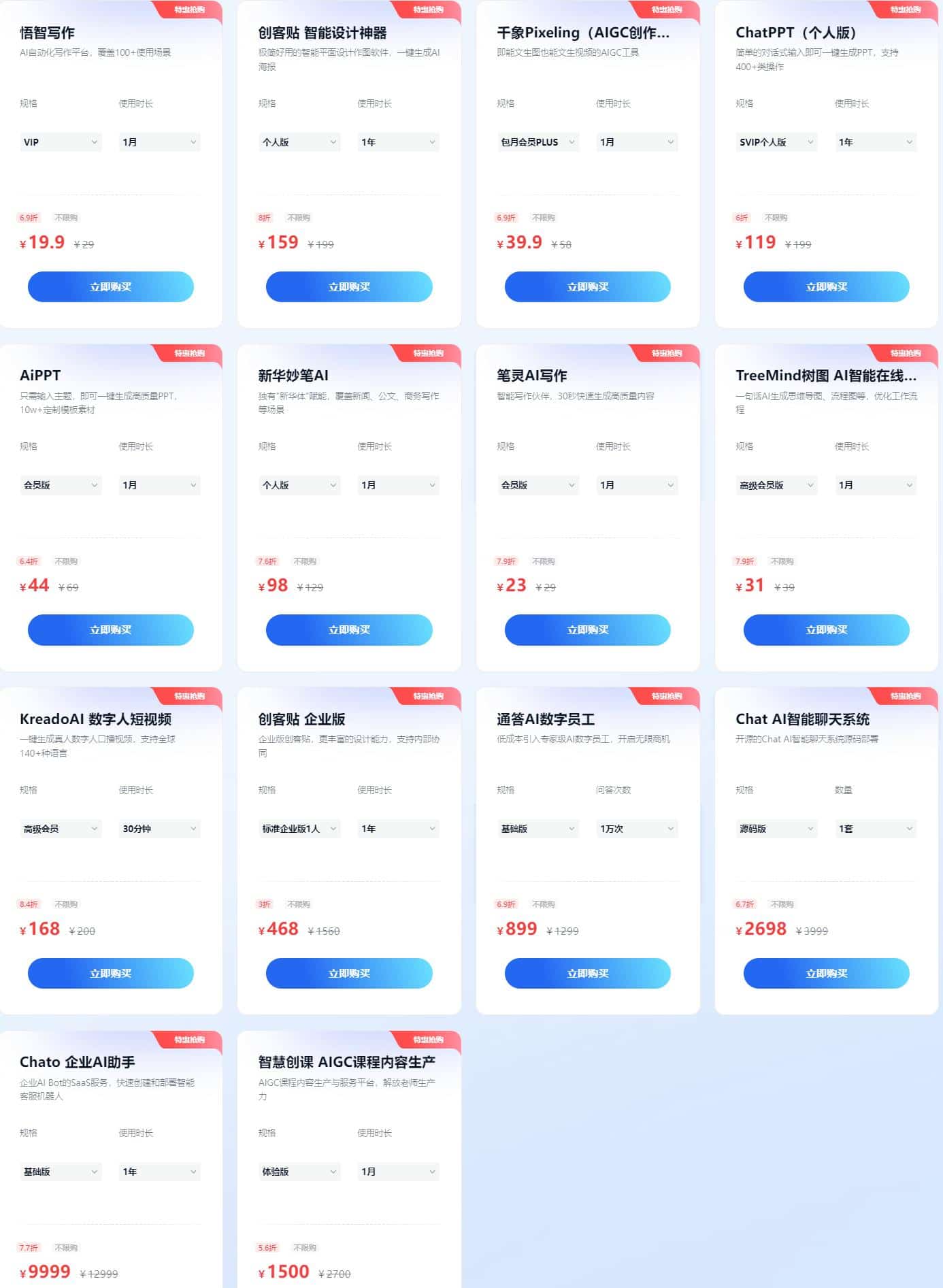This screenshot has height=1288, width=943.
Task: Change the duration for 新华妙笔AI
Action: click(x=398, y=485)
